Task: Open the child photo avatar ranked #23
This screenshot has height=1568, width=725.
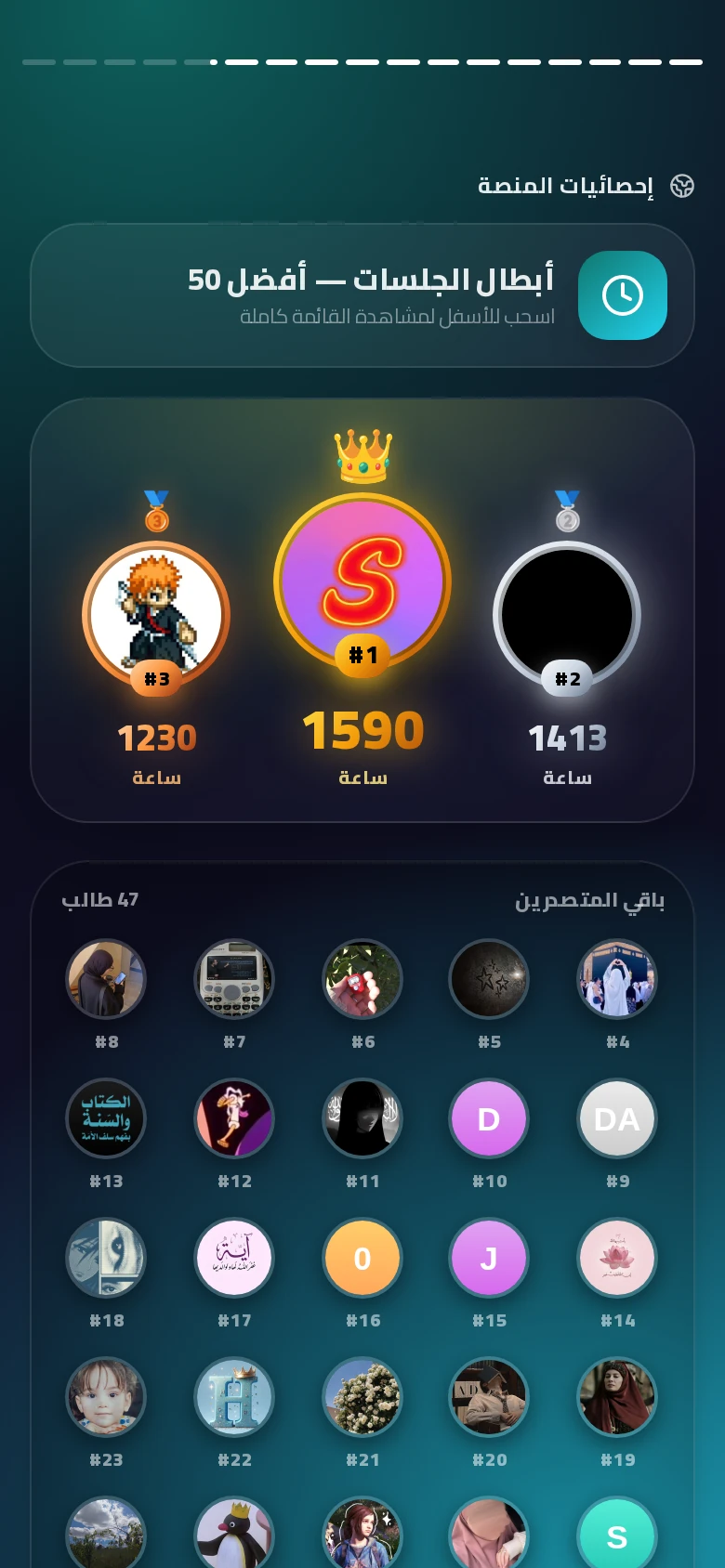Action: (x=106, y=1397)
